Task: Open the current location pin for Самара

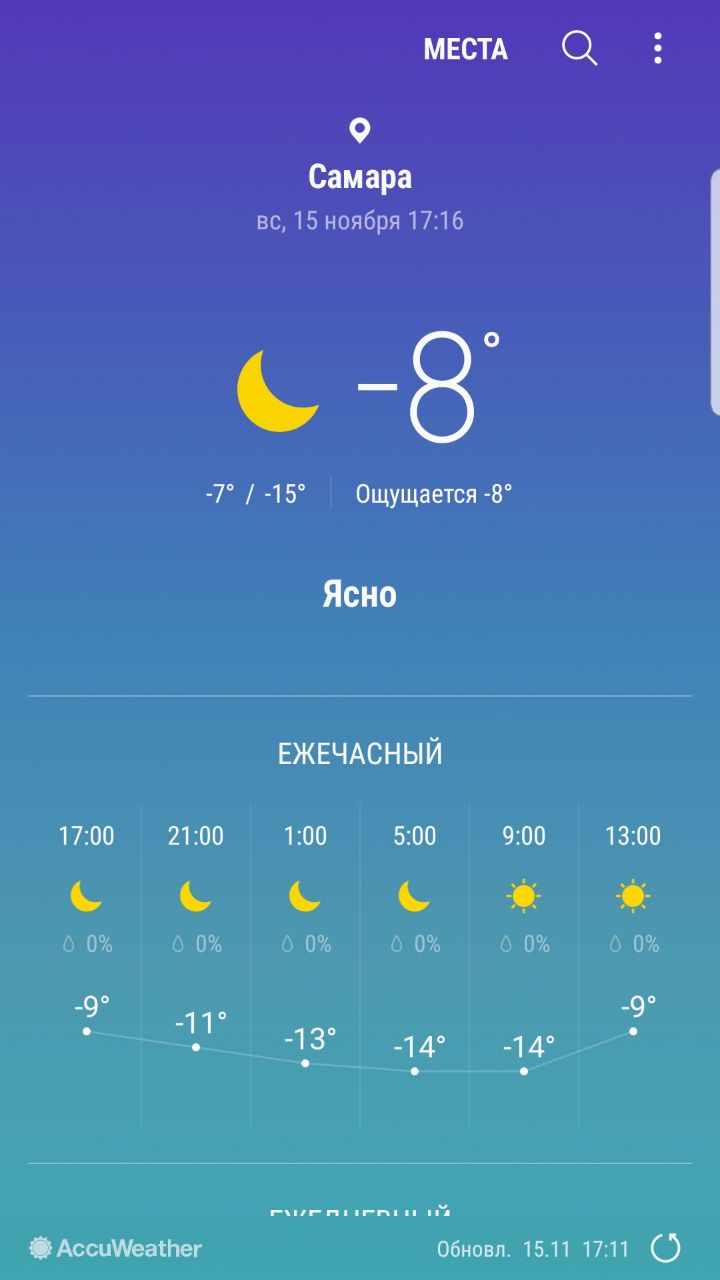Action: 360,131
